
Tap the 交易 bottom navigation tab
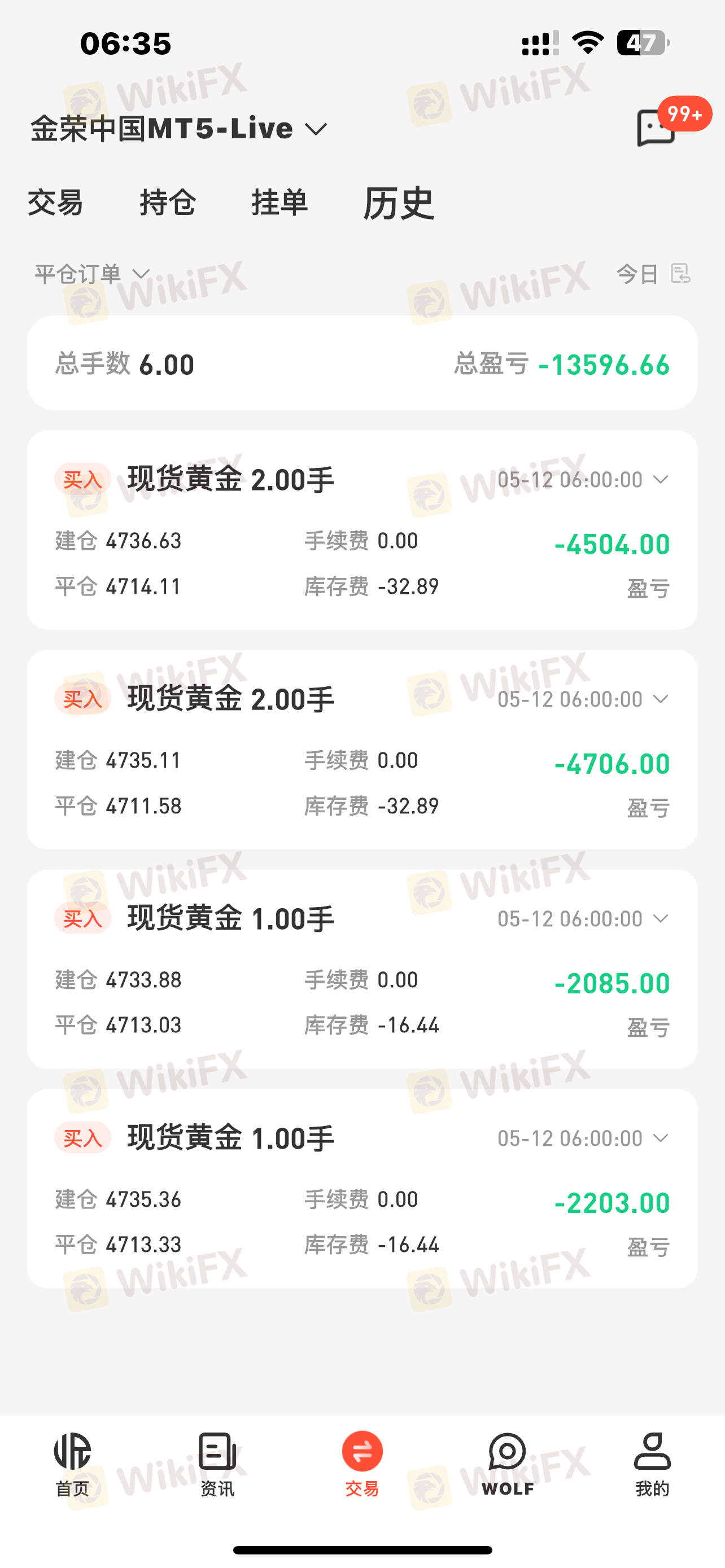point(362,1465)
